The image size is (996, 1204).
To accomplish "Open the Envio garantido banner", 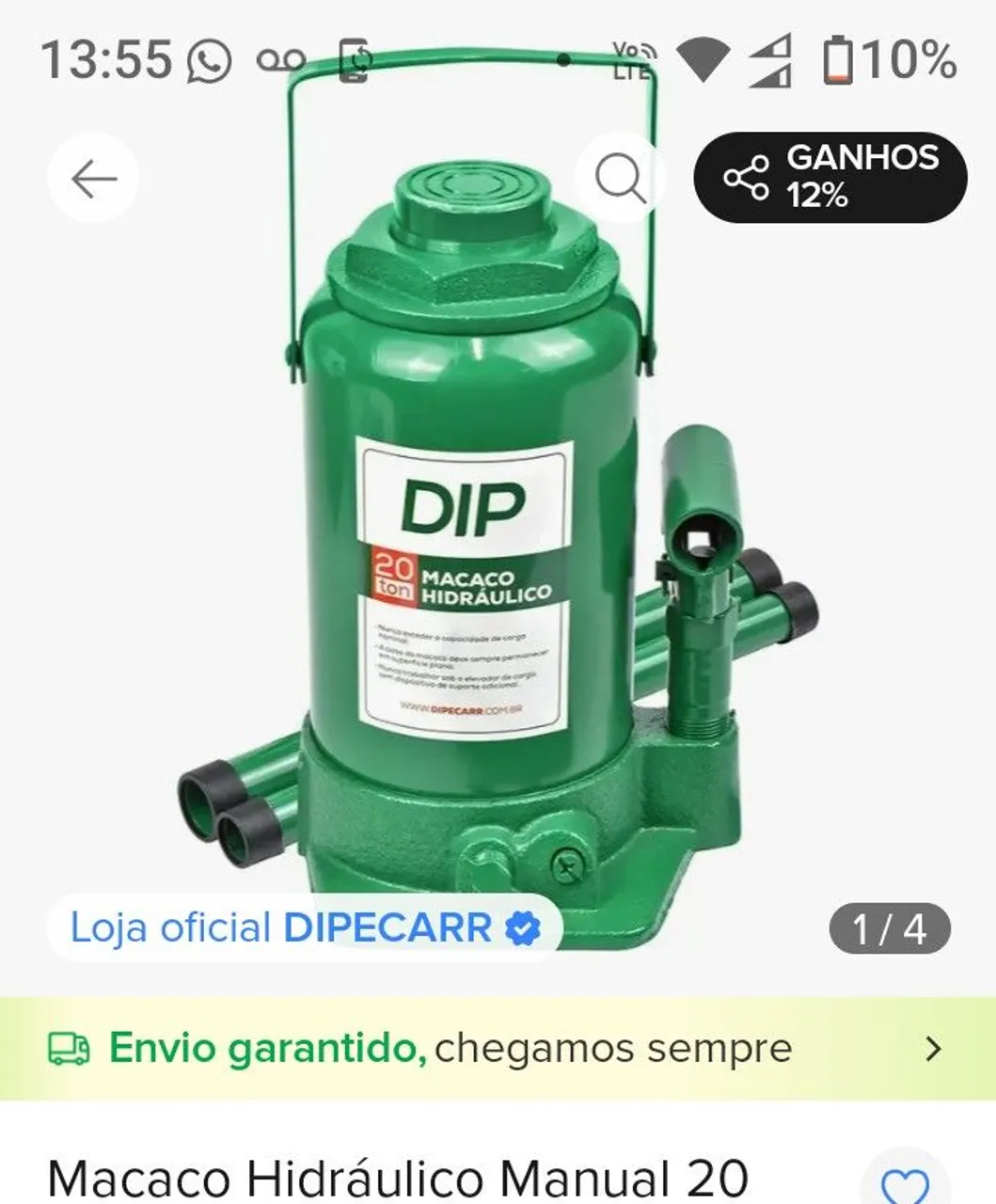I will coord(498,1048).
